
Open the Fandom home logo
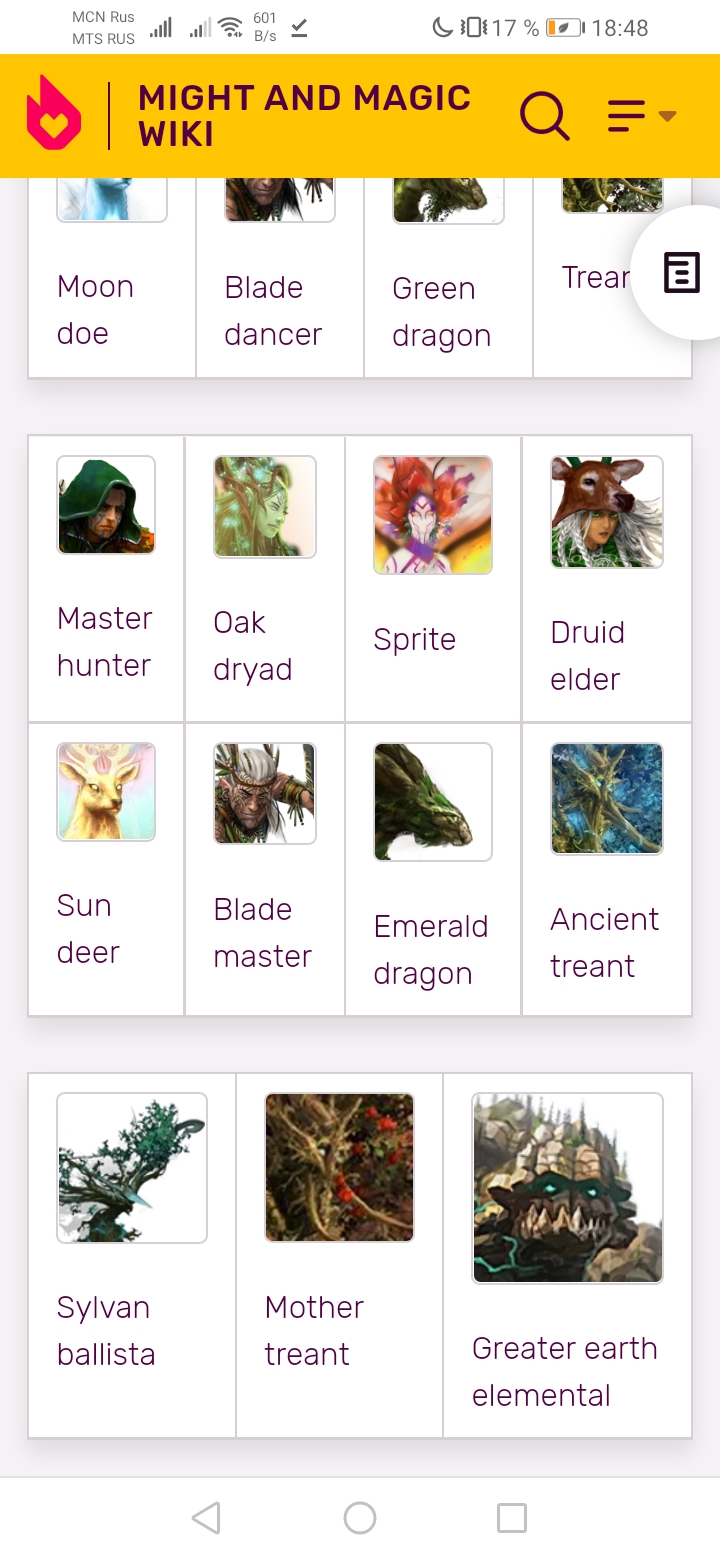click(54, 113)
